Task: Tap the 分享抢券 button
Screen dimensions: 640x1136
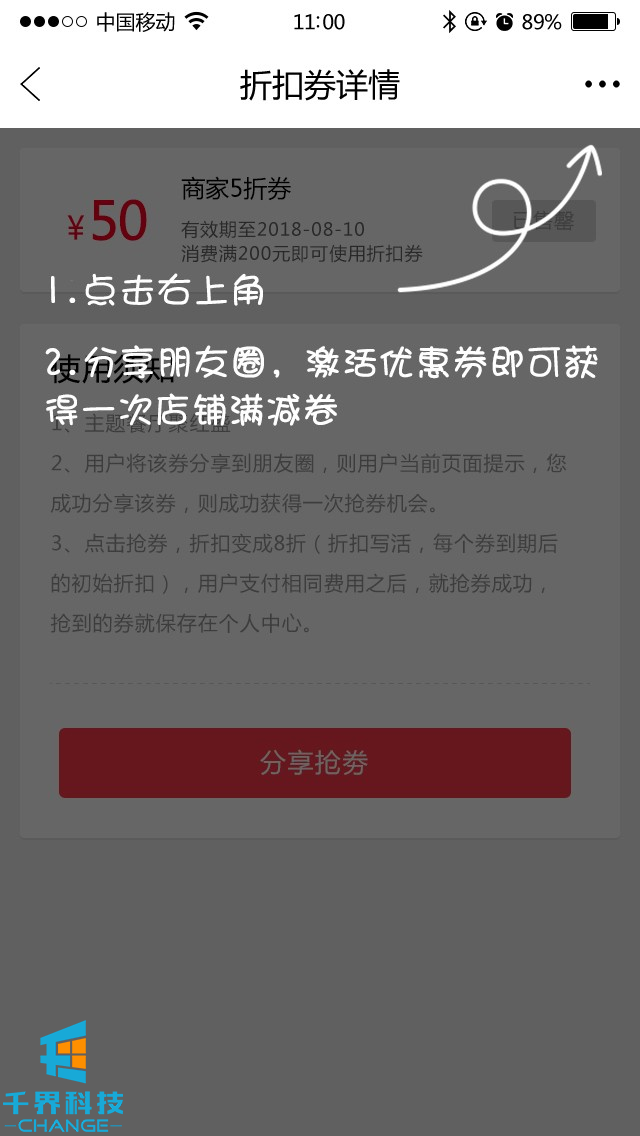Action: coord(314,763)
